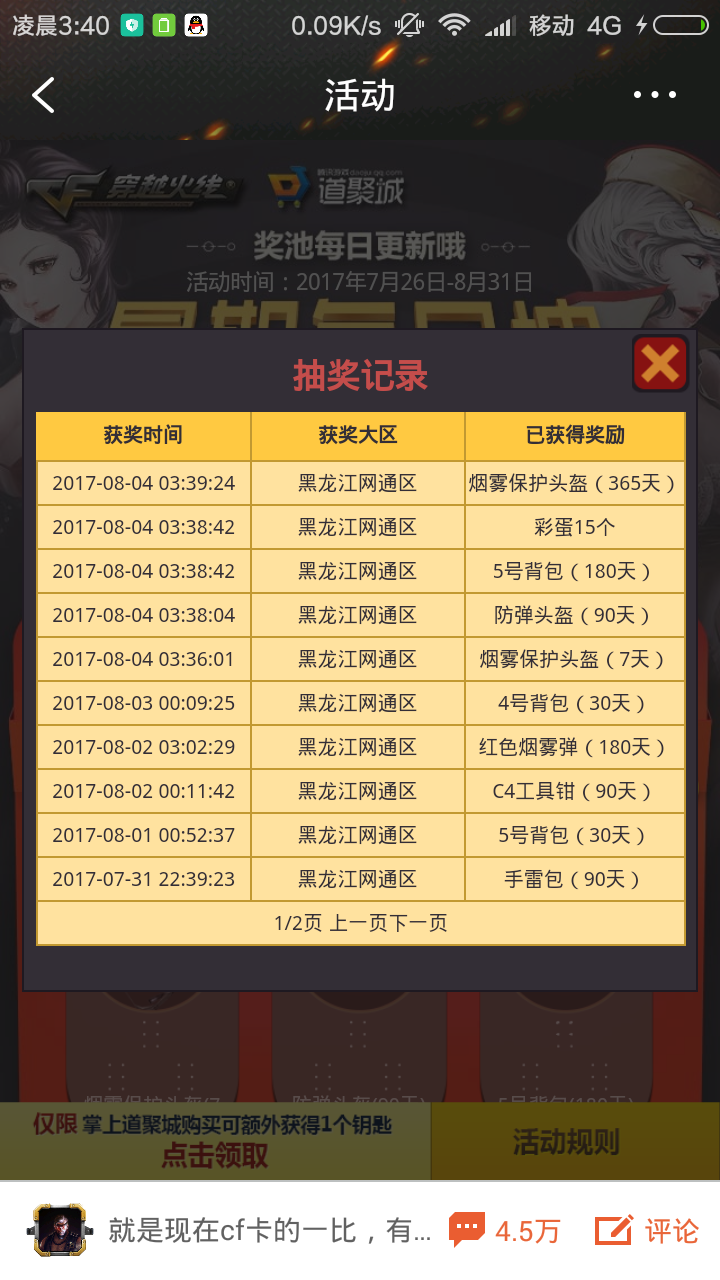Tap 点击领取 to claim an extra key
This screenshot has width=720, height=1280.
(x=215, y=1156)
